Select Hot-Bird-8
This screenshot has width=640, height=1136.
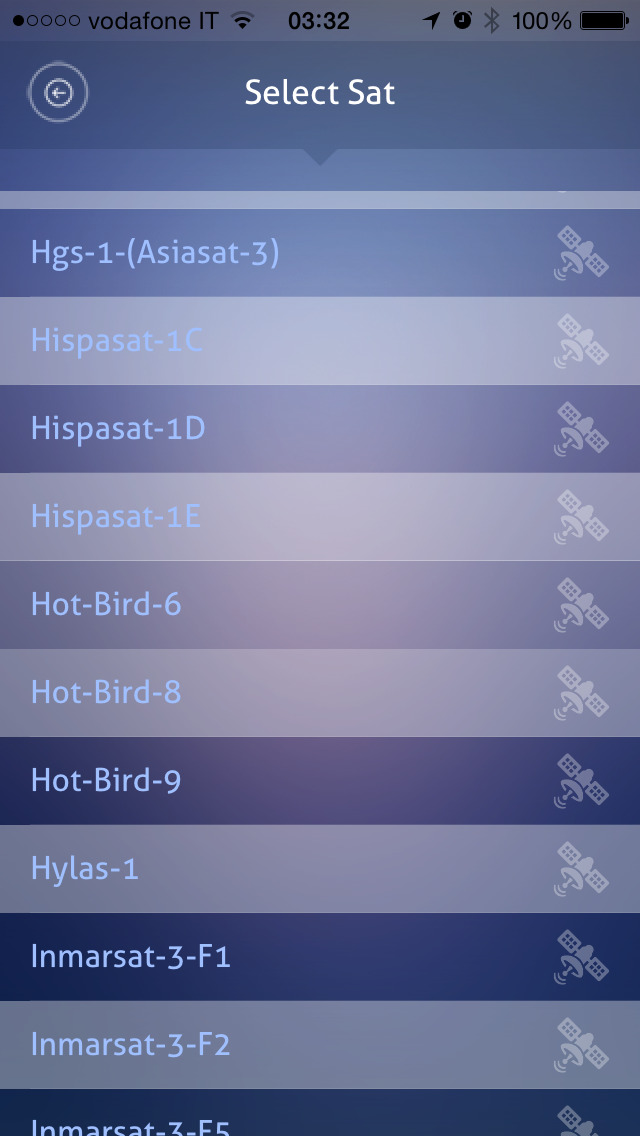pyautogui.click(x=320, y=693)
